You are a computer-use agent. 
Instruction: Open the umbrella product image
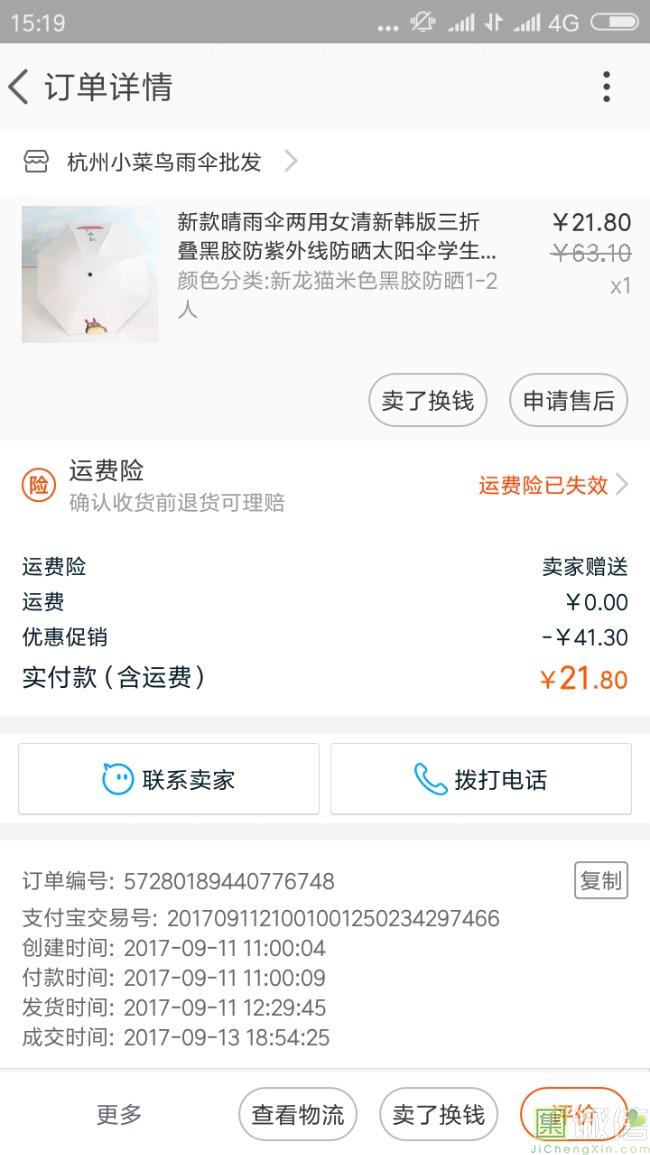90,274
